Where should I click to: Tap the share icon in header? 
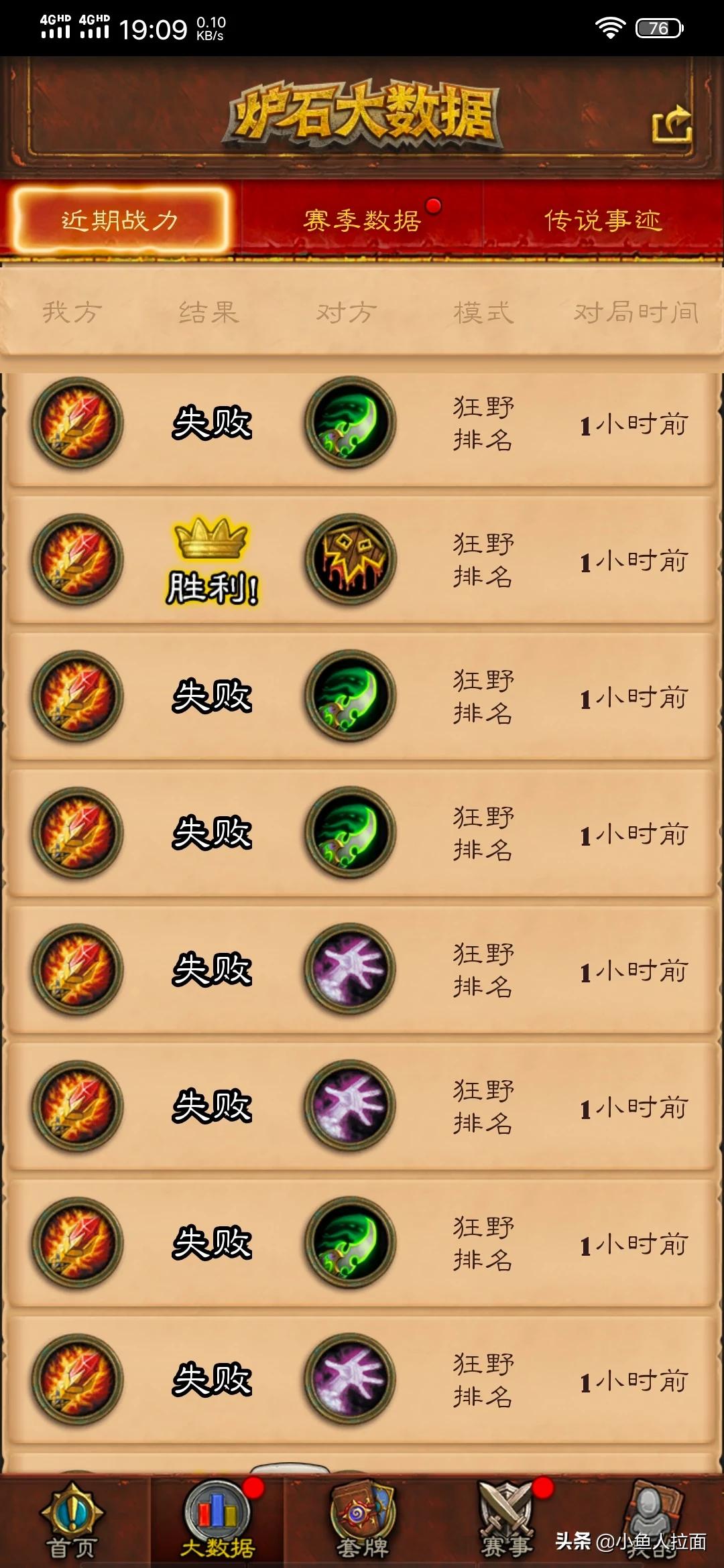[x=672, y=125]
